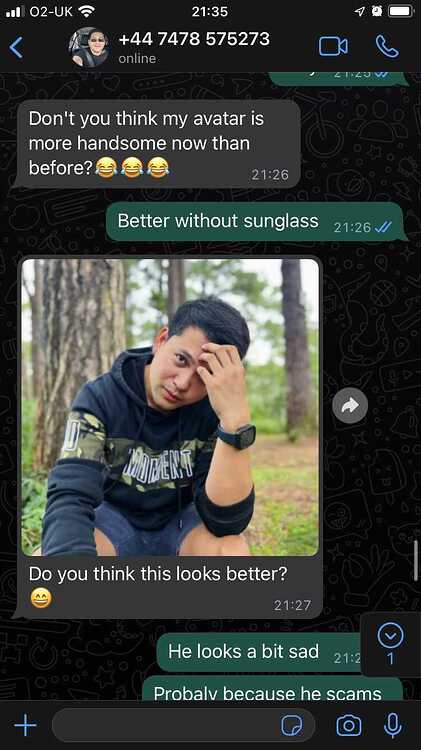Open the photo sent at 21:27
This screenshot has width=421, height=750.
click(x=170, y=408)
